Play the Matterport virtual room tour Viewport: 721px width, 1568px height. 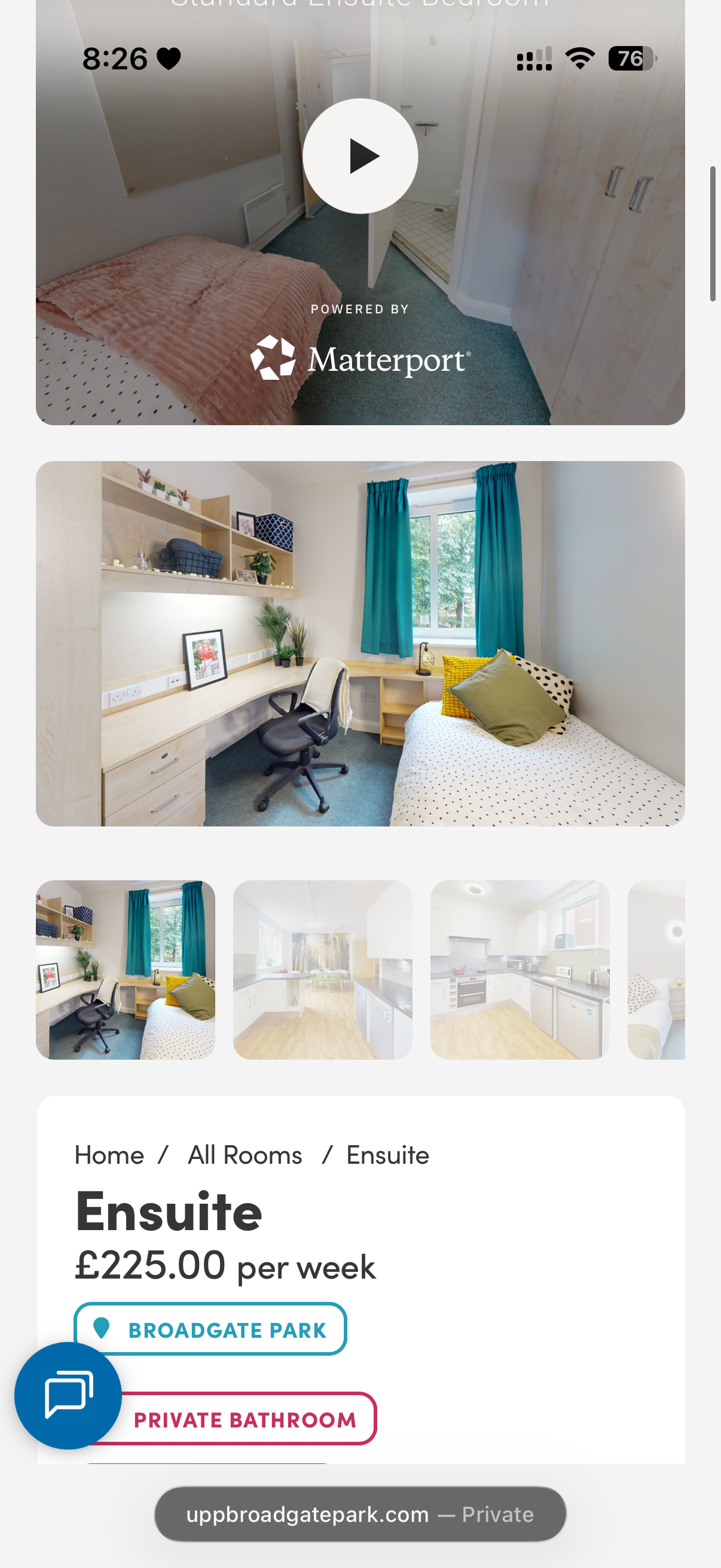point(360,157)
